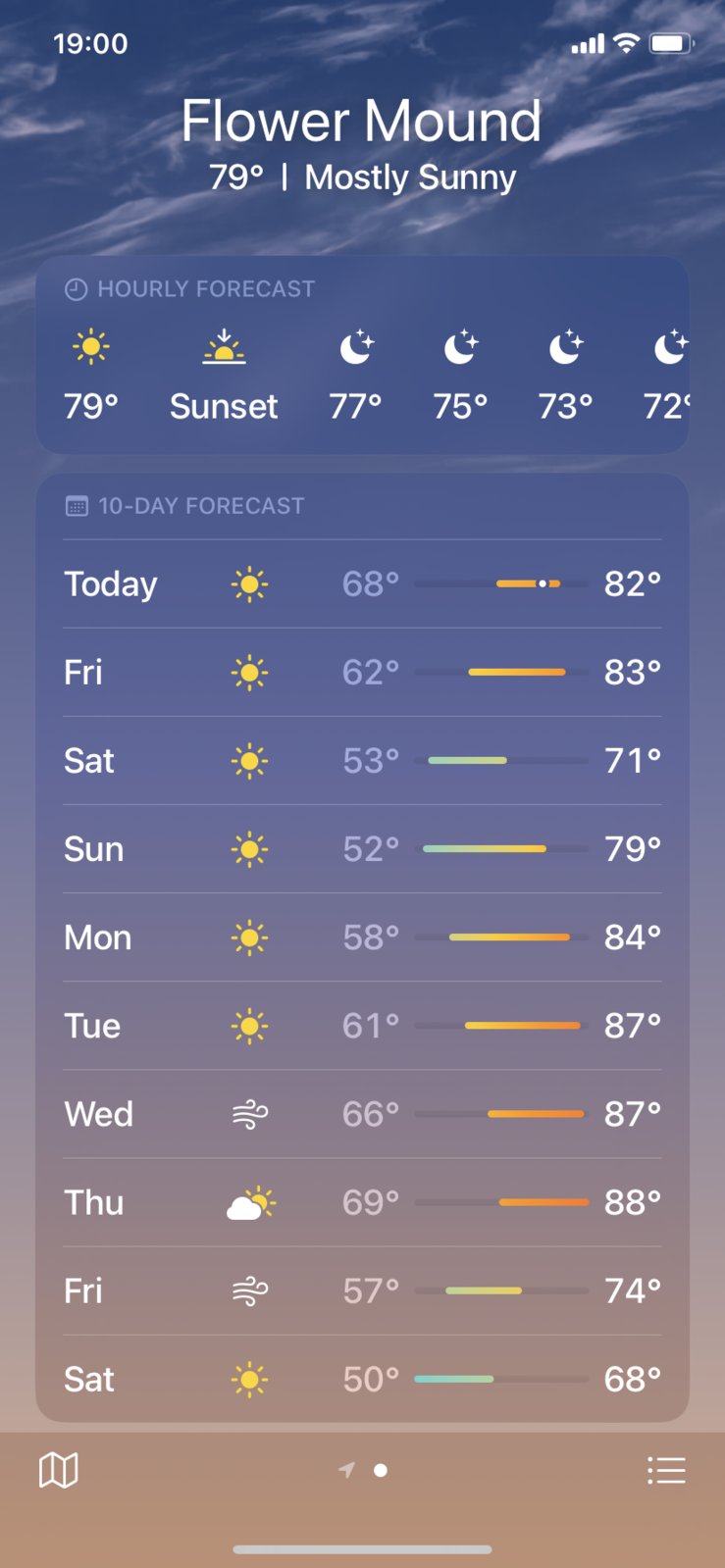725x1568 pixels.
Task: Open the saved locations list
Action: 666,1470
